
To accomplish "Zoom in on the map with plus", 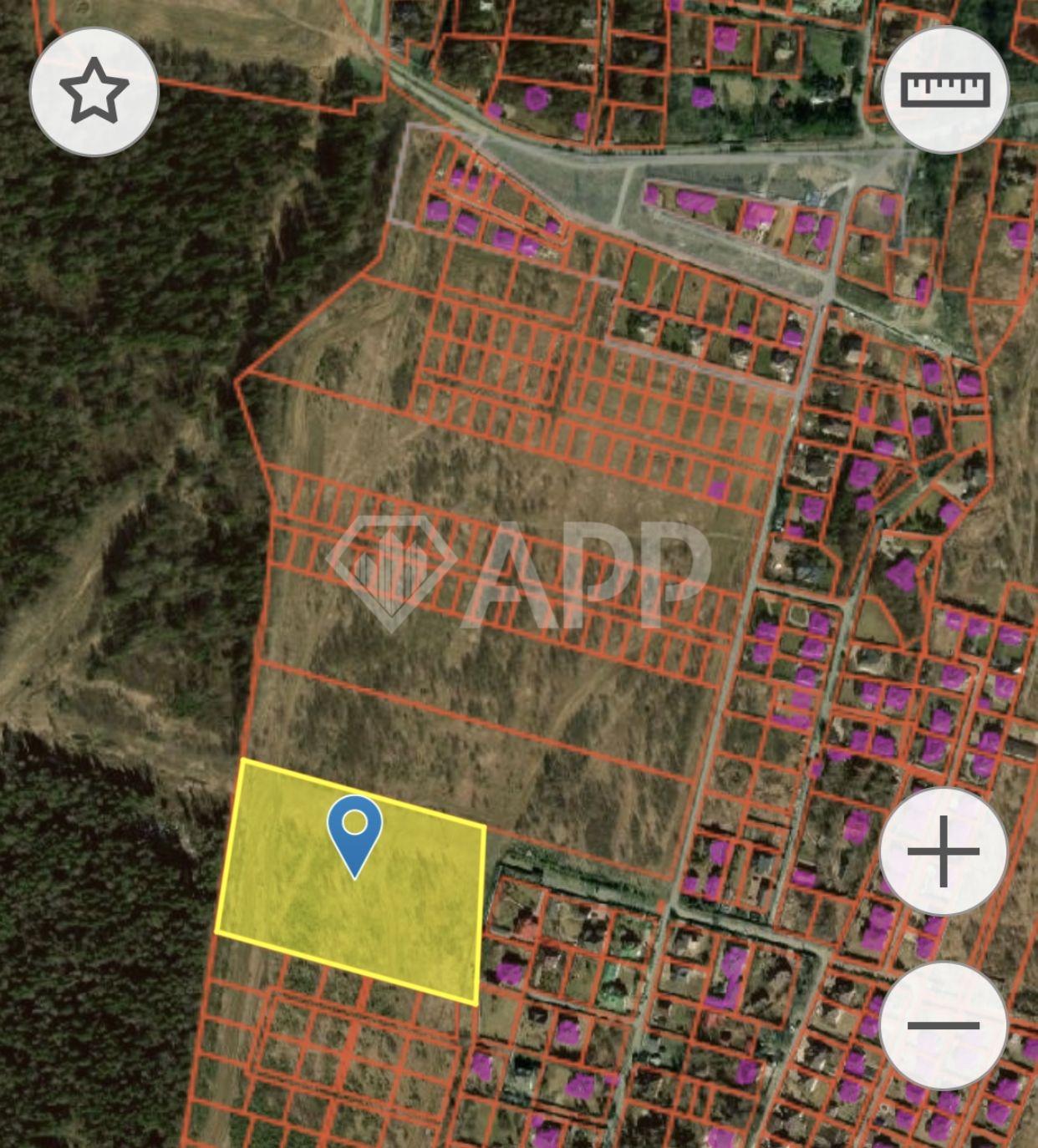I will (943, 851).
